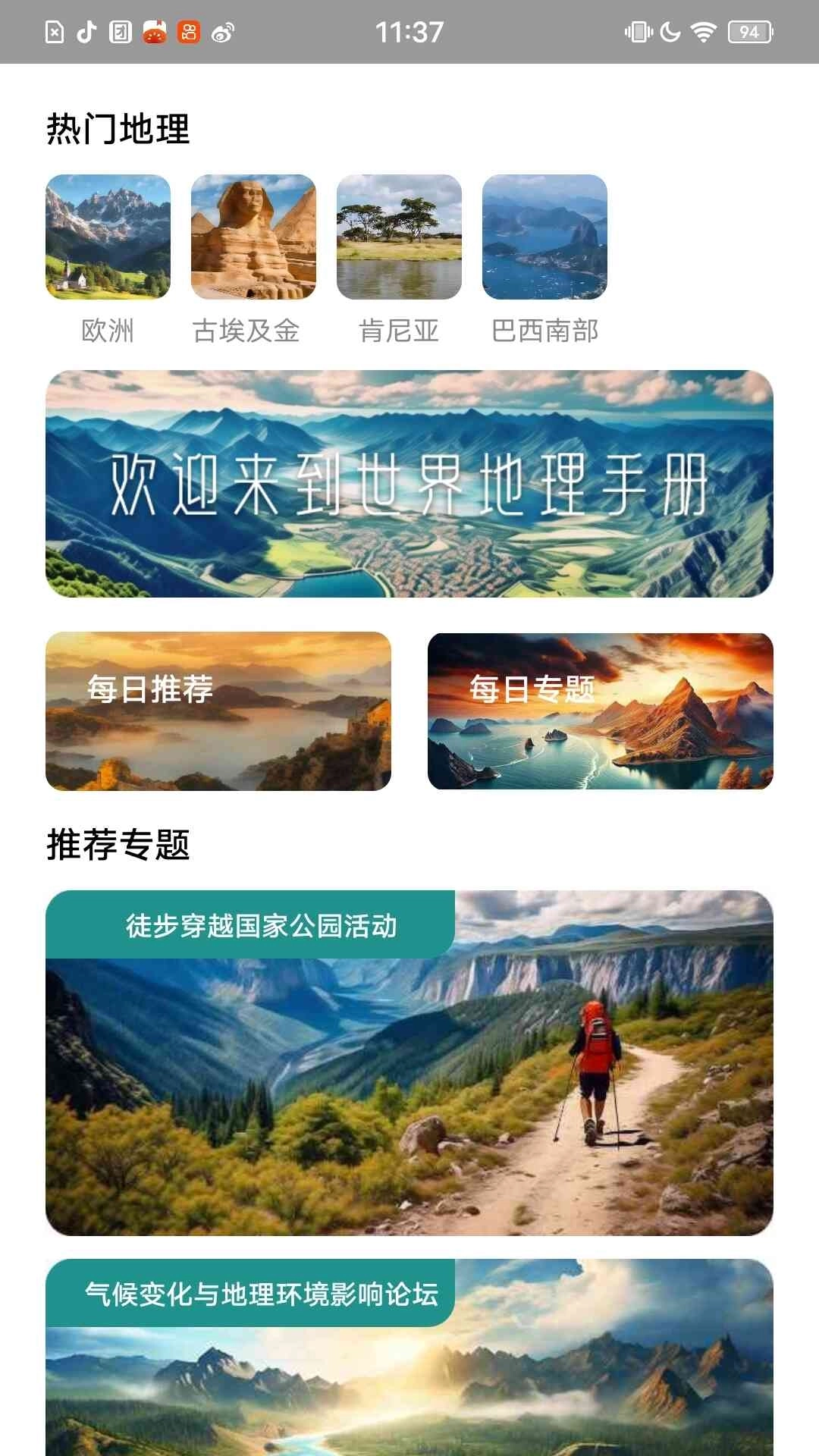Select the 巴西南部 region picture
The width and height of the screenshot is (819, 1456).
(543, 235)
